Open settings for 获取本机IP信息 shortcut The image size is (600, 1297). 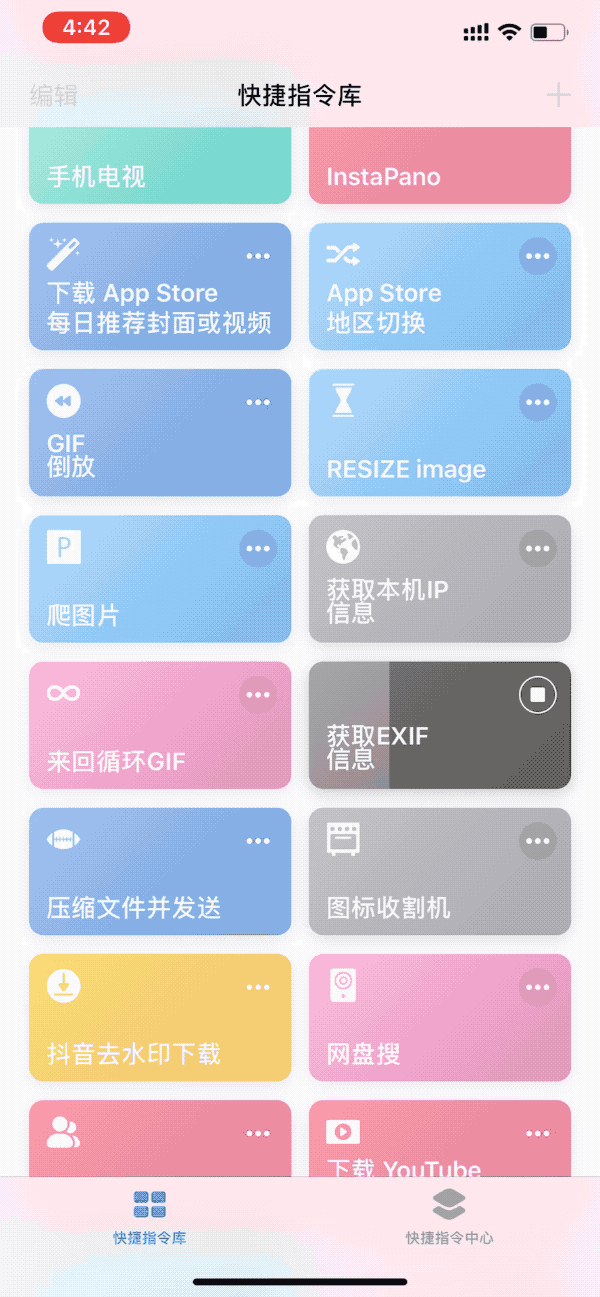(538, 548)
